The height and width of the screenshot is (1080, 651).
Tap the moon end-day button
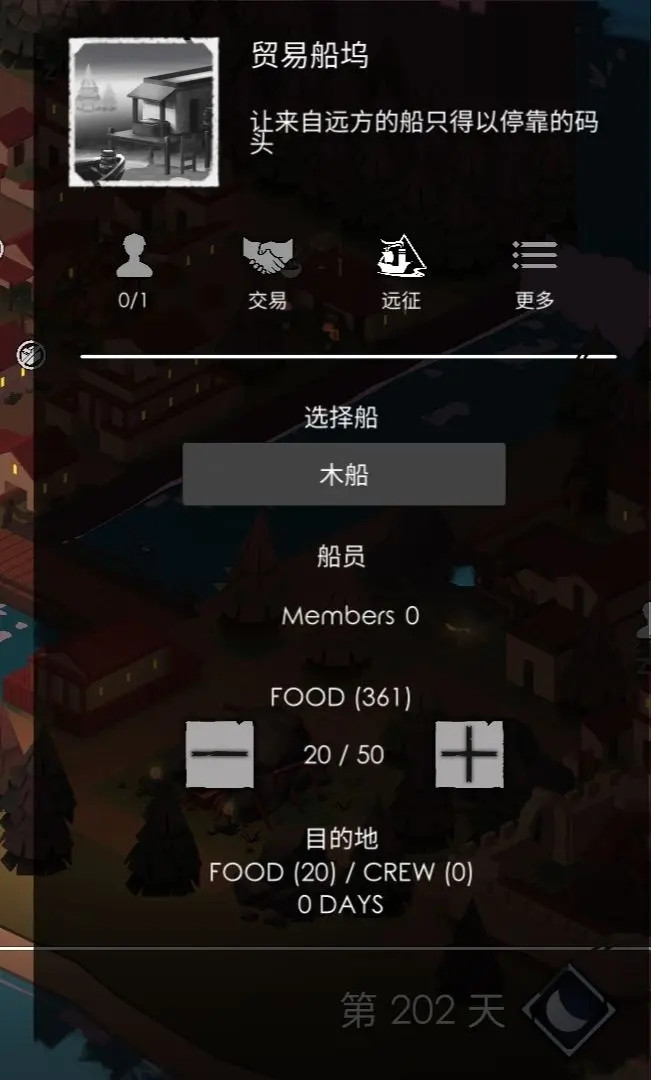(569, 1010)
